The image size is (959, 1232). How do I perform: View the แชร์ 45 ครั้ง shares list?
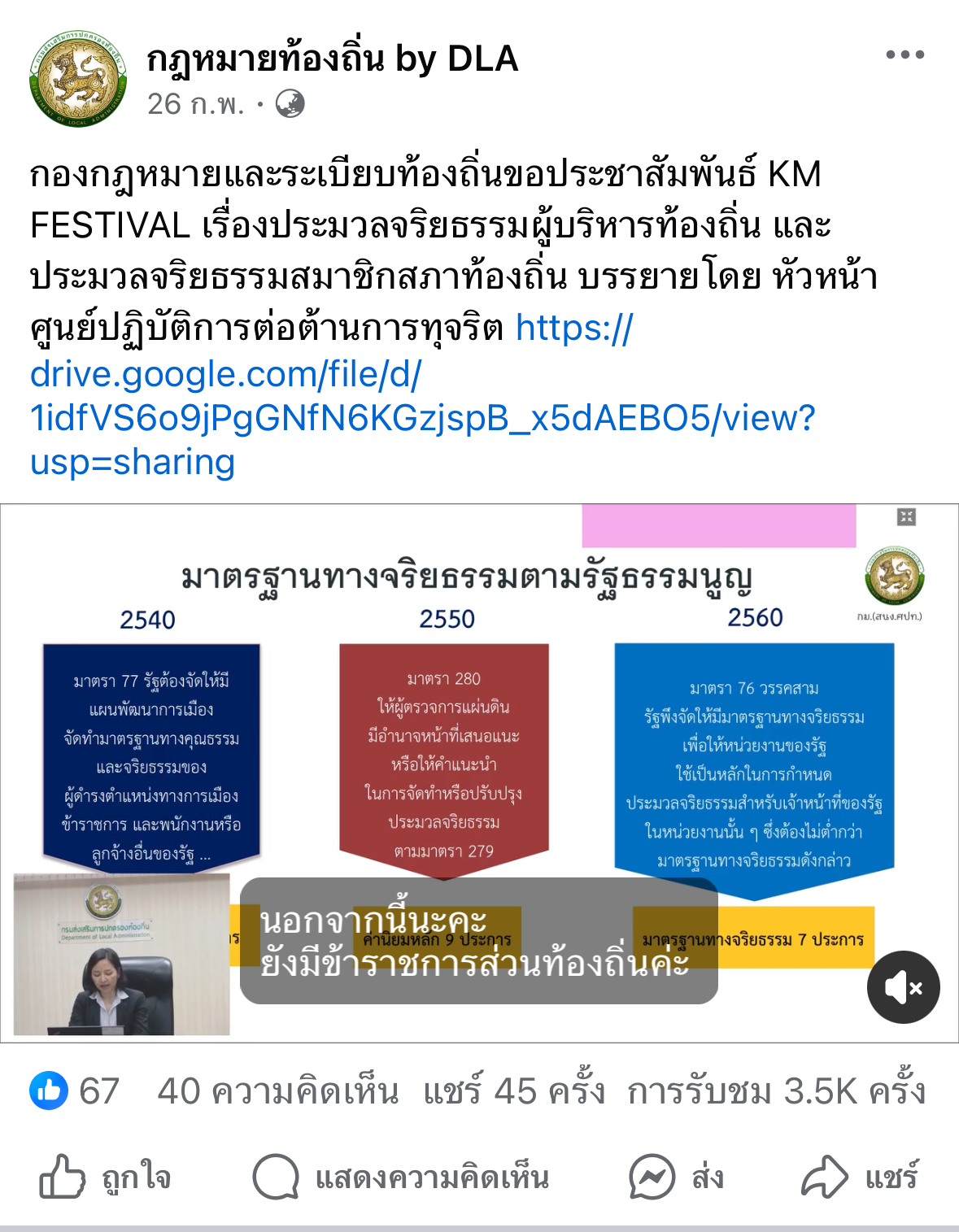point(513,1091)
